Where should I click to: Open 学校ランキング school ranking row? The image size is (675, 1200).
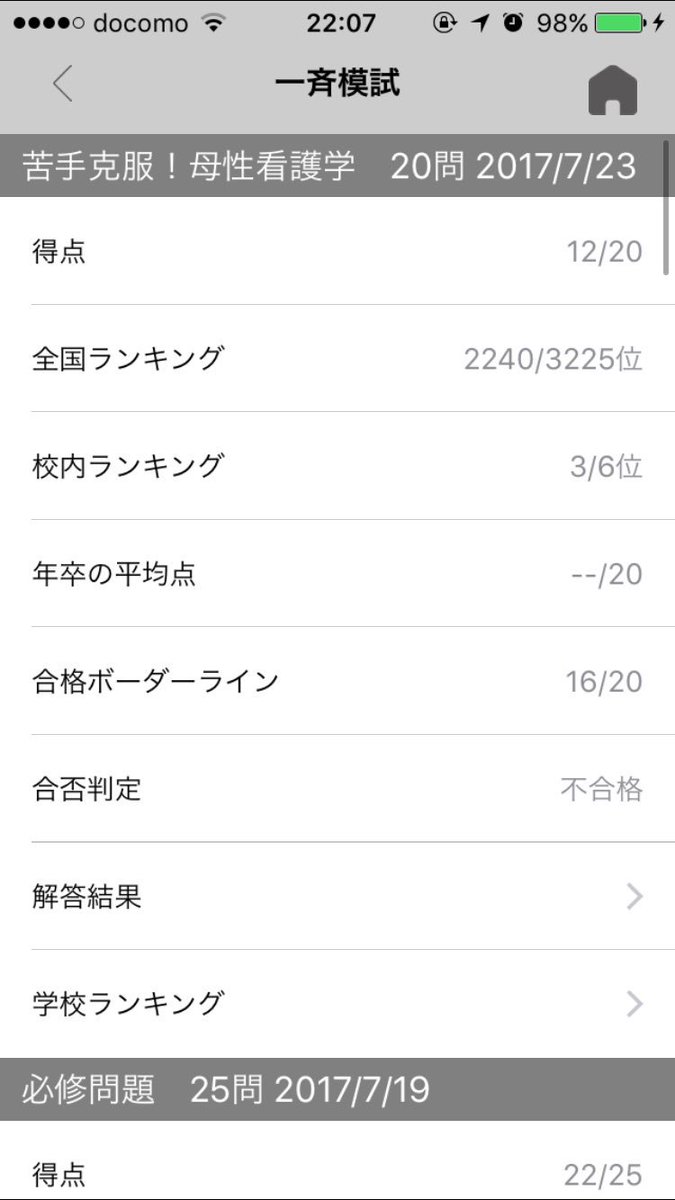337,1004
